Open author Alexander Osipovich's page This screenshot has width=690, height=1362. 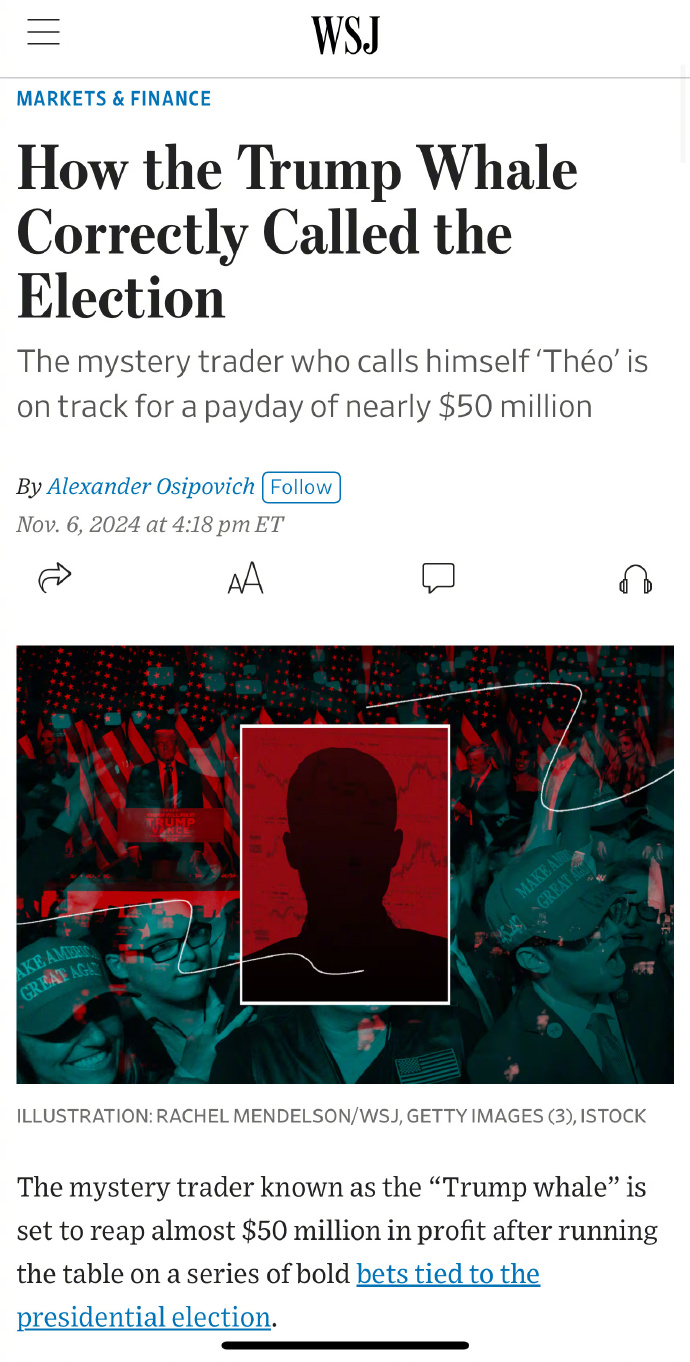click(151, 487)
